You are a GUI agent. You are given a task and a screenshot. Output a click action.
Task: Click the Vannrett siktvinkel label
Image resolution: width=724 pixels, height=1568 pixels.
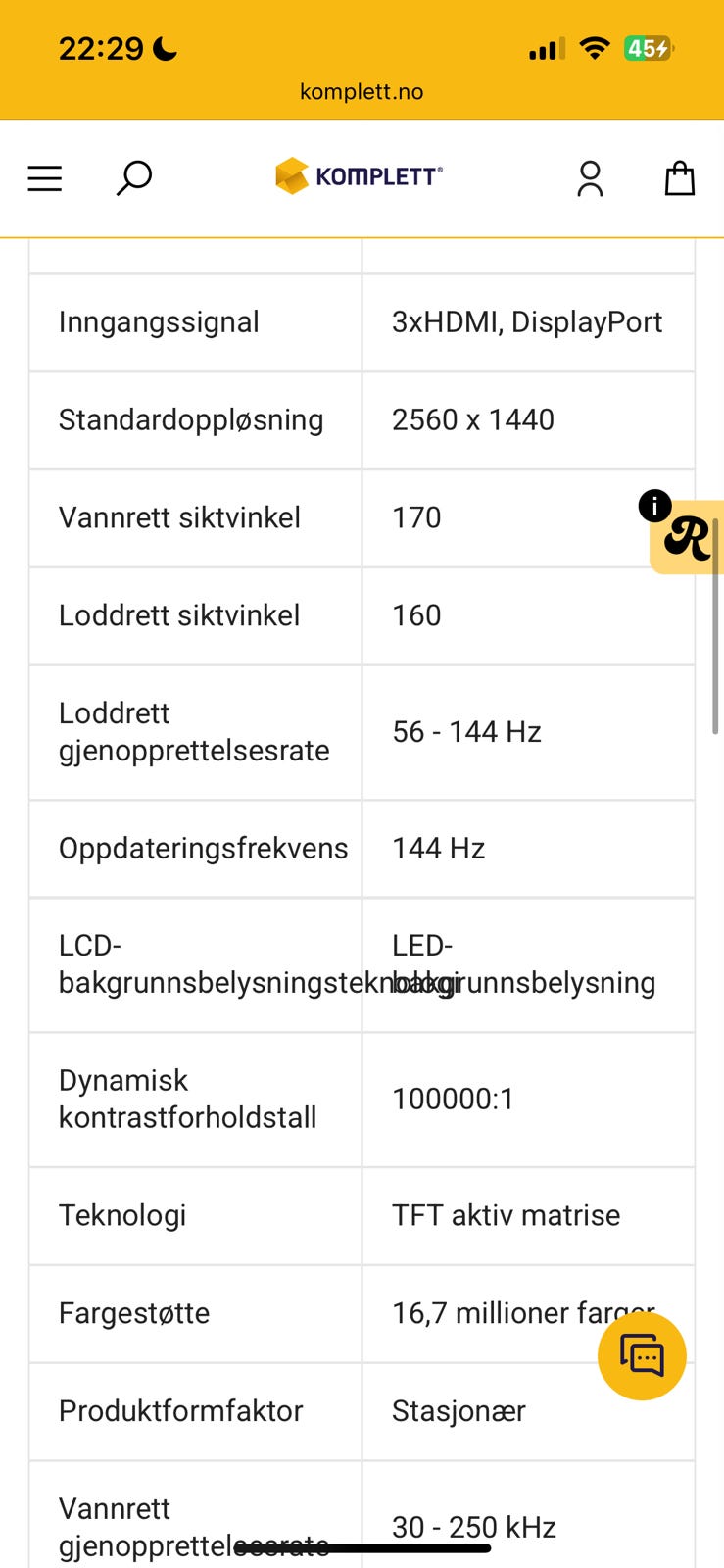tap(179, 517)
